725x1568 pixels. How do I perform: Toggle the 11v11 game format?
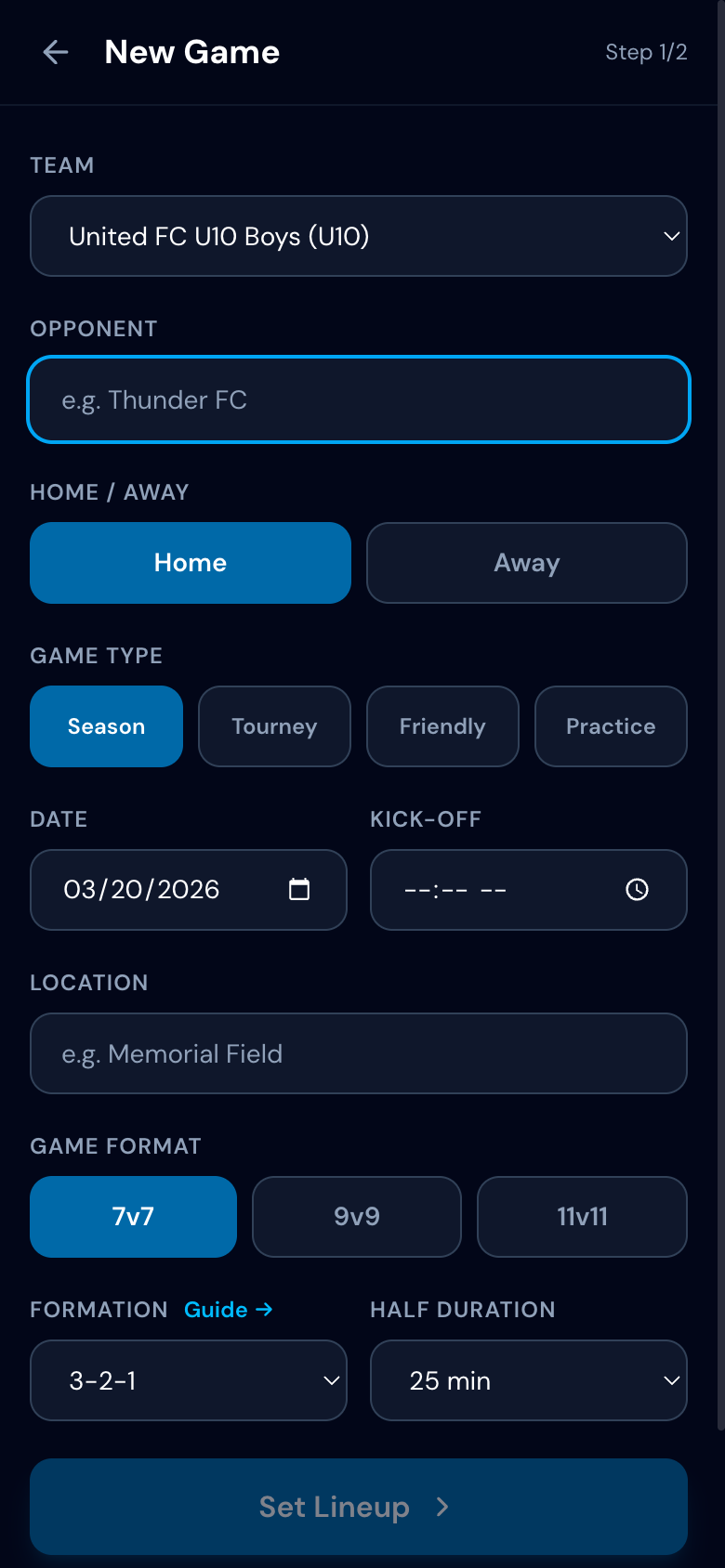coord(582,1216)
